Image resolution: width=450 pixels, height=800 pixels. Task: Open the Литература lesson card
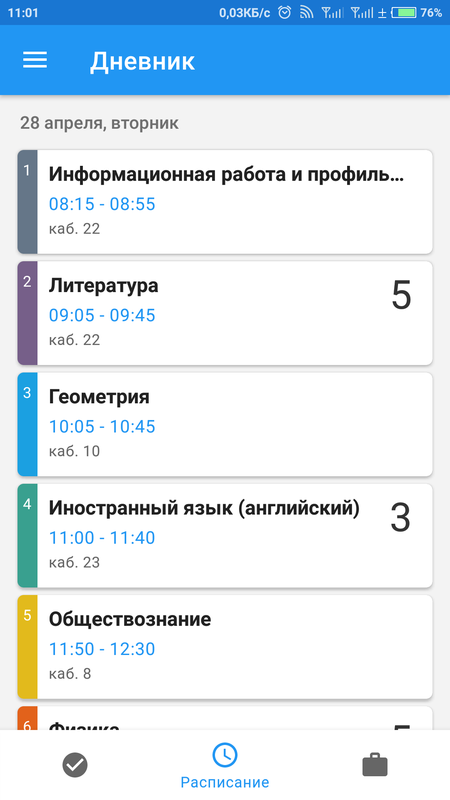tap(225, 313)
